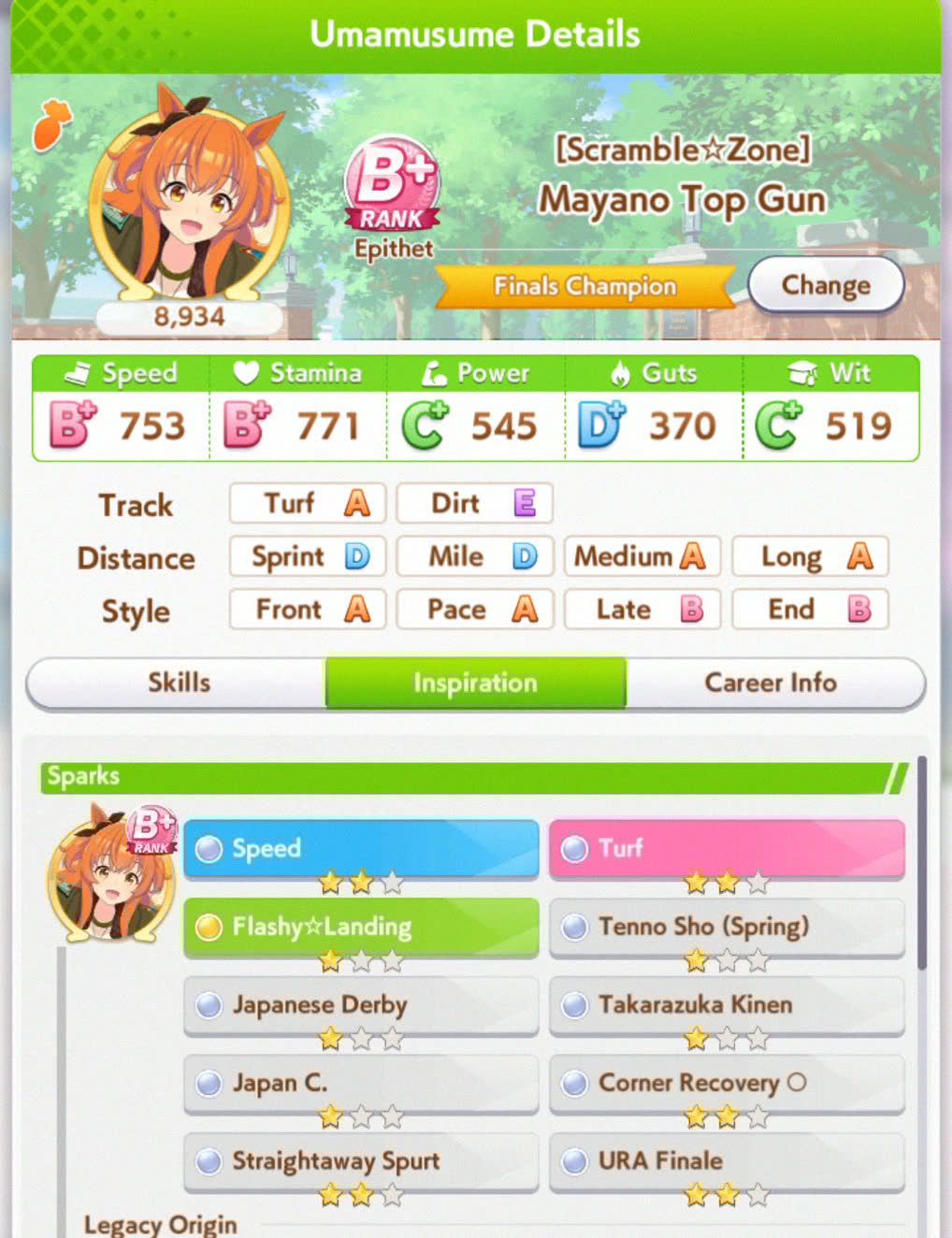Screen dimensions: 952x1238
Task: Tap the Turf spark
Action: [x=727, y=848]
